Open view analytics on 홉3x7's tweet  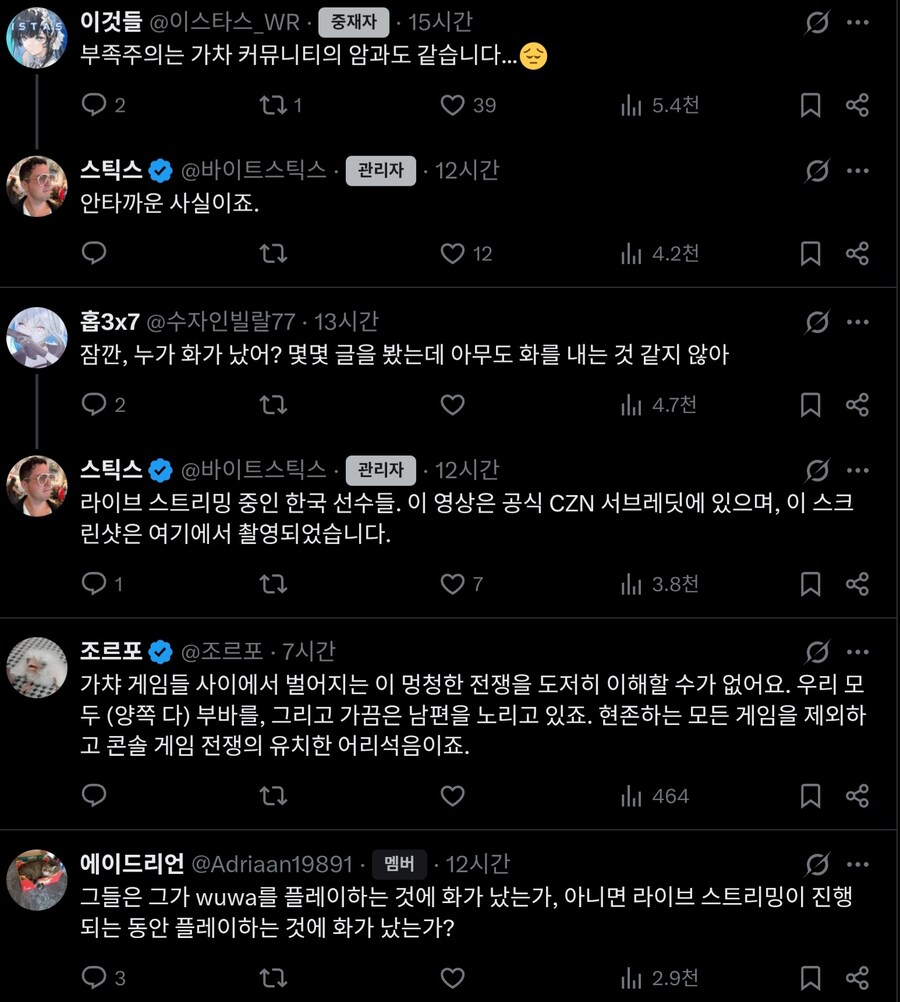(632, 405)
